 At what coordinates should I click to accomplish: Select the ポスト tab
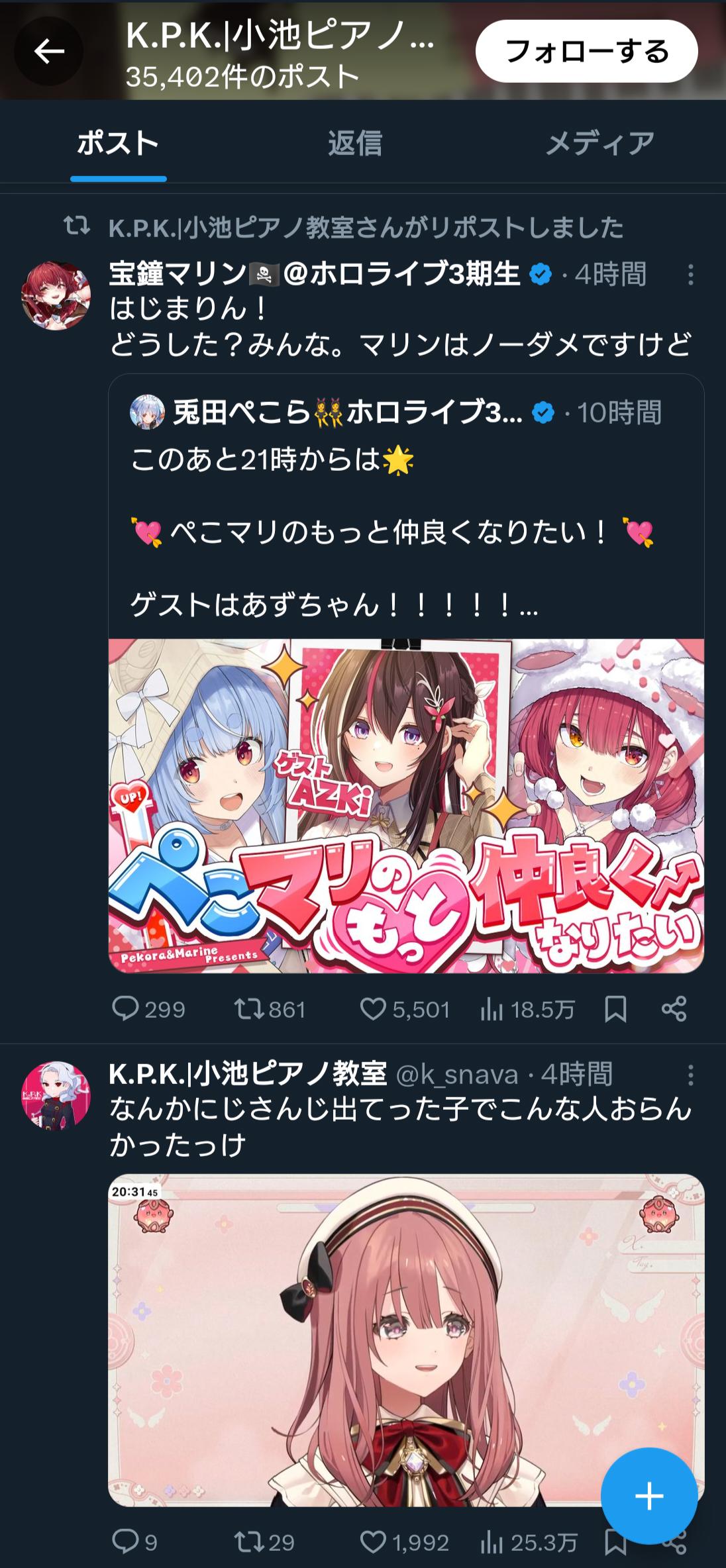click(118, 143)
